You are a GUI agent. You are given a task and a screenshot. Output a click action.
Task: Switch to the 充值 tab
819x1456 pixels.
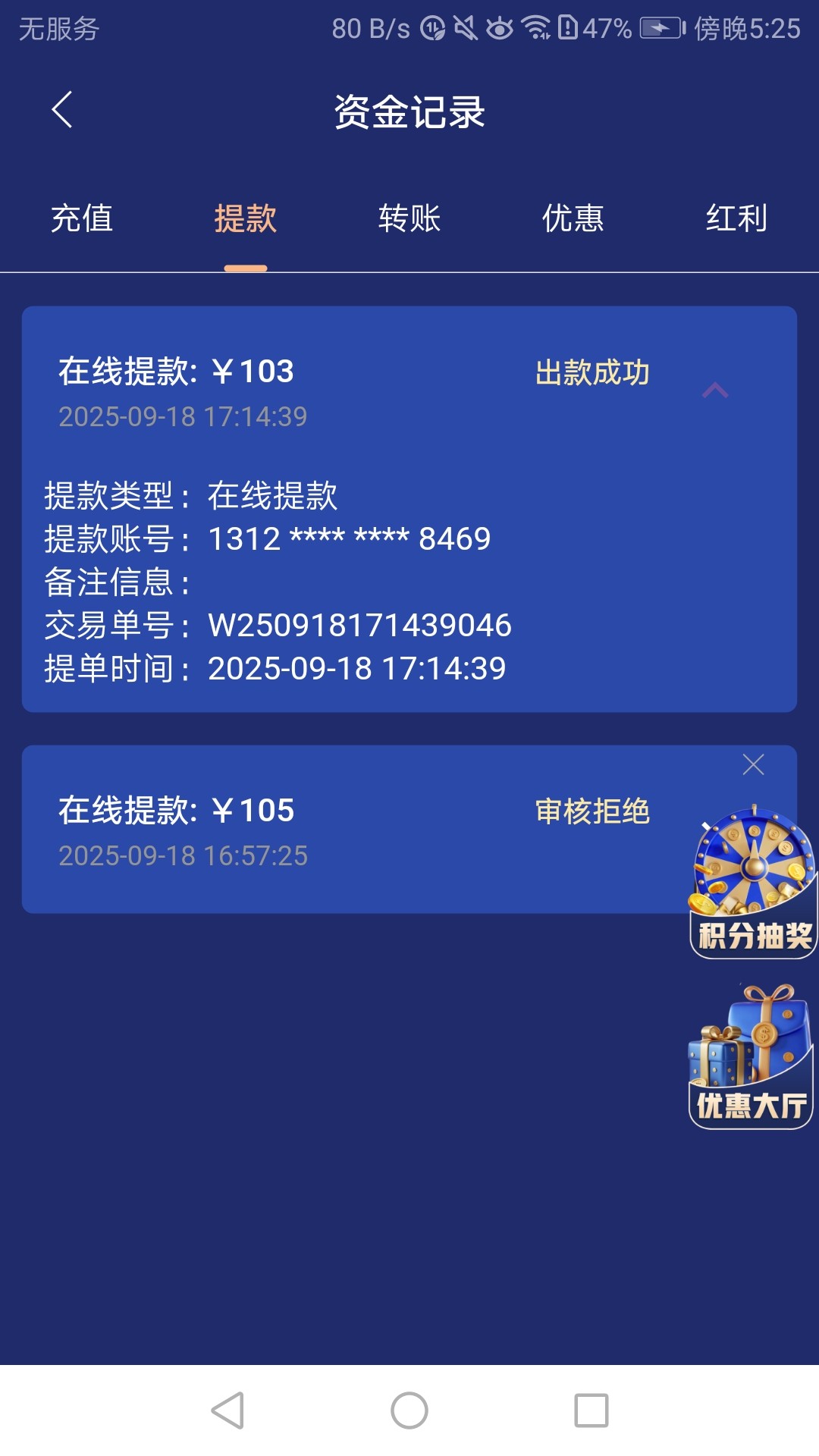pyautogui.click(x=82, y=219)
